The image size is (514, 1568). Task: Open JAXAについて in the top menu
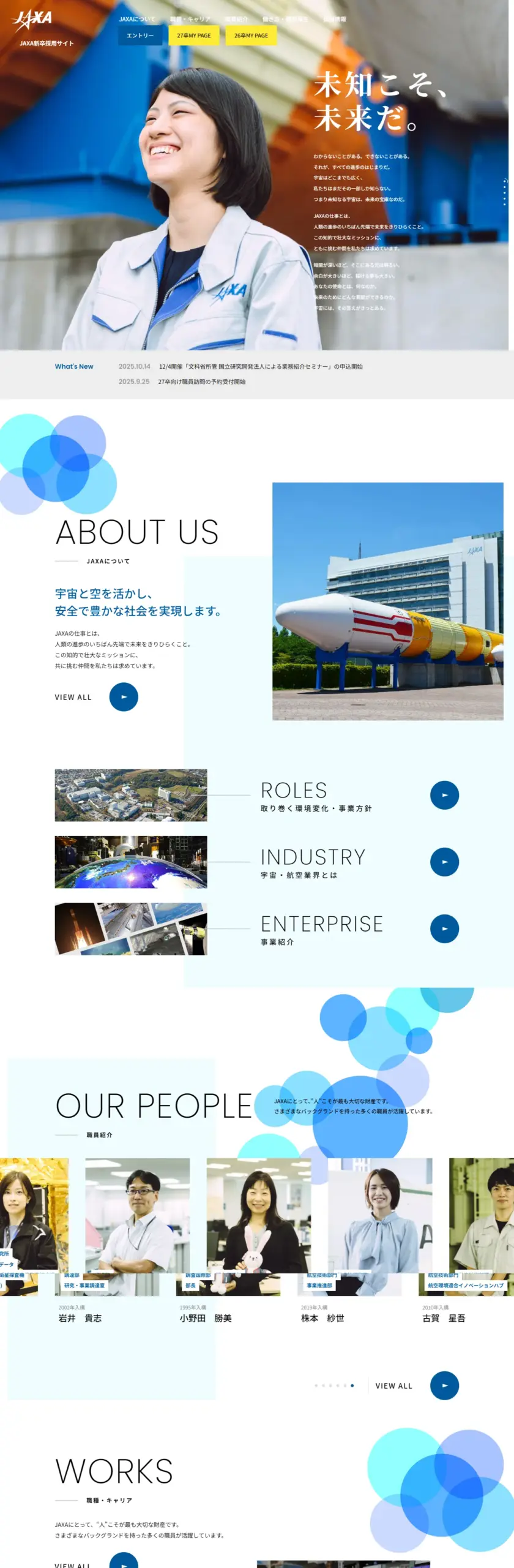(x=137, y=19)
